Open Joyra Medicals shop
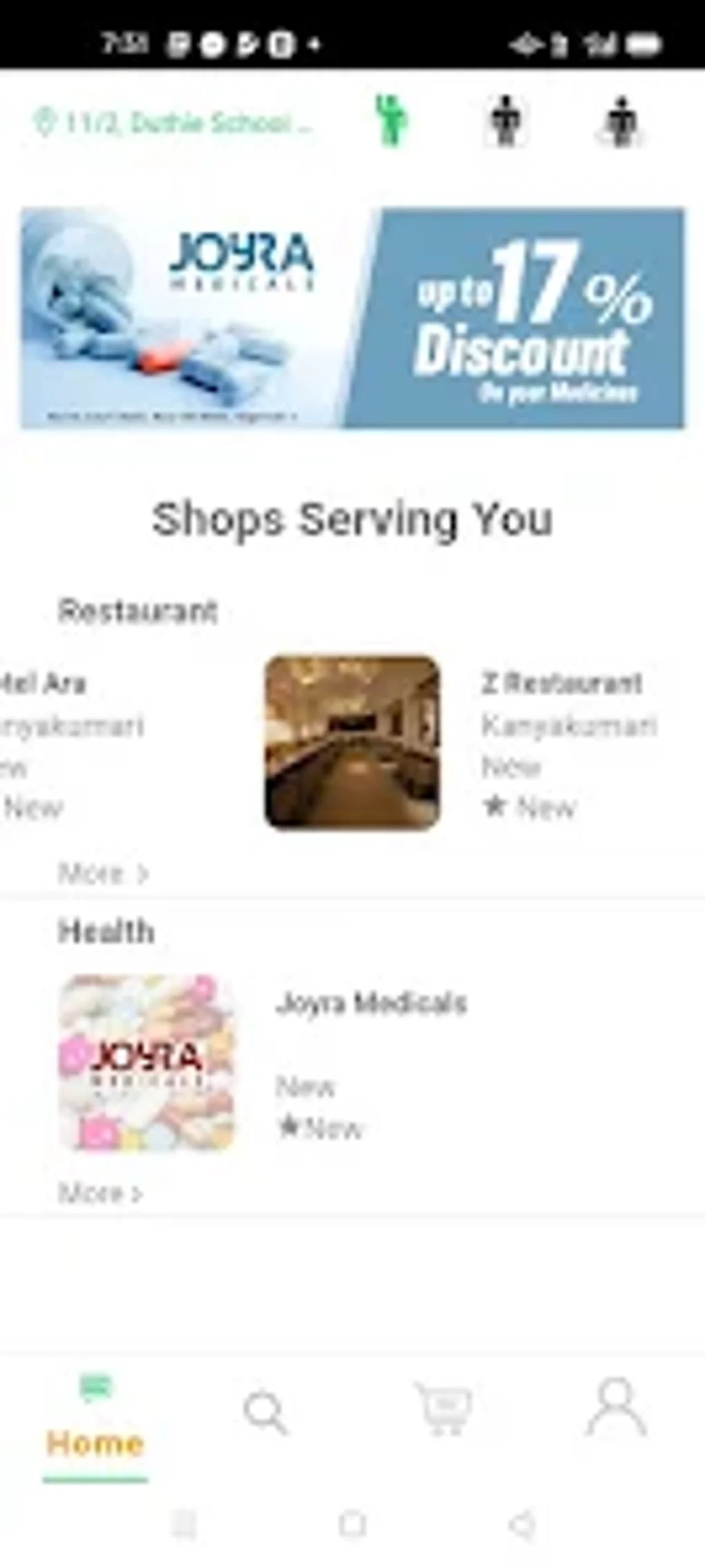 tap(371, 1003)
